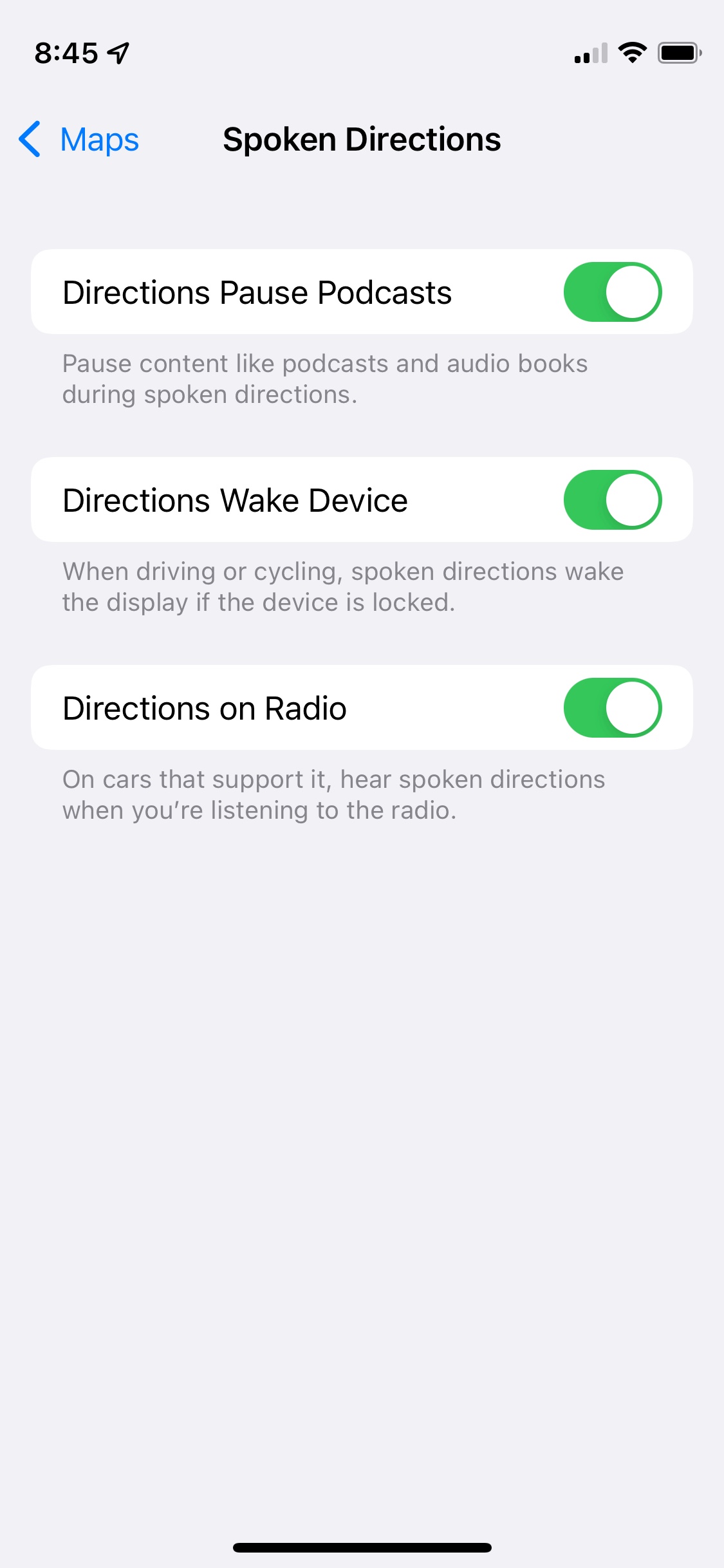
Task: Toggle off Directions on Radio
Action: coord(612,708)
